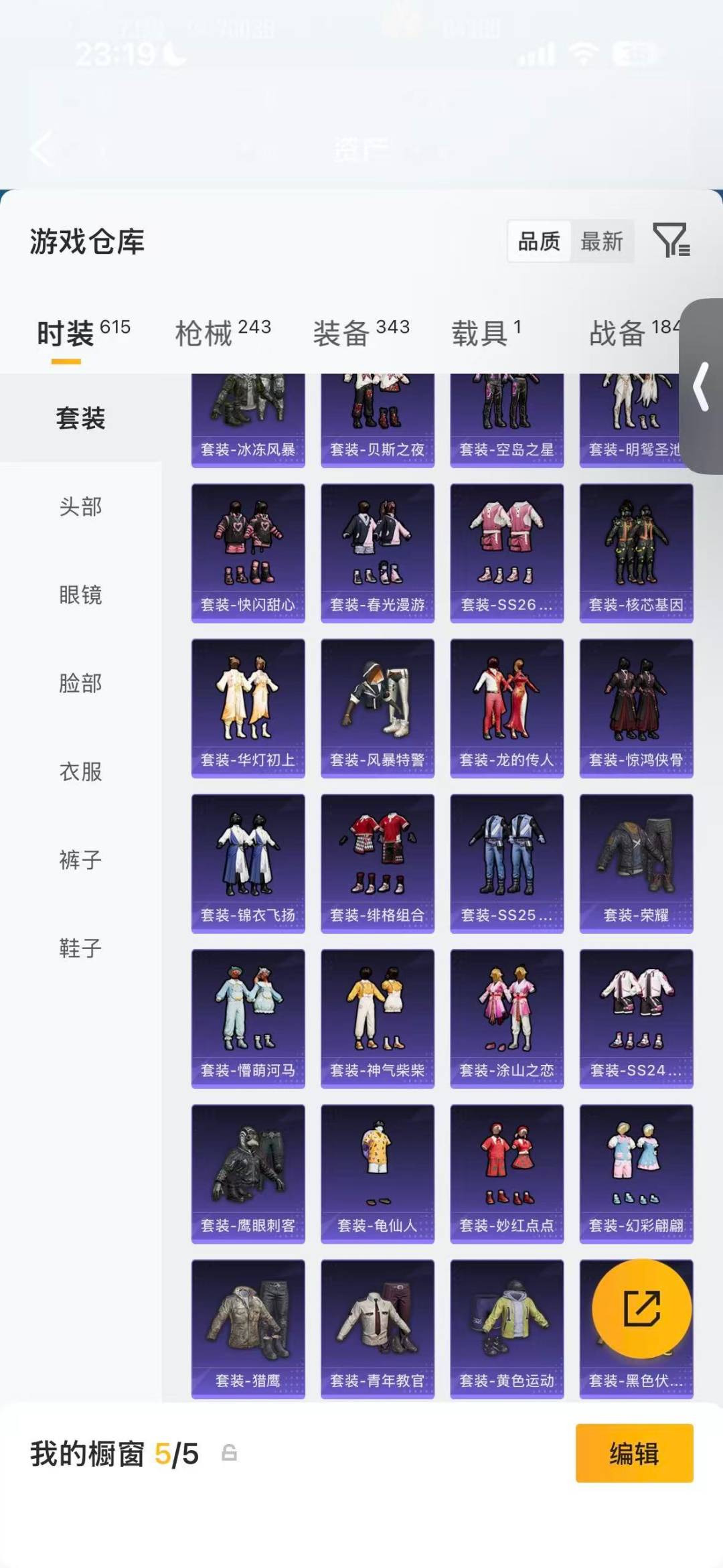Screen dimensions: 723x1568
Task: Open the filter icon in the warehouse header
Action: 671,240
